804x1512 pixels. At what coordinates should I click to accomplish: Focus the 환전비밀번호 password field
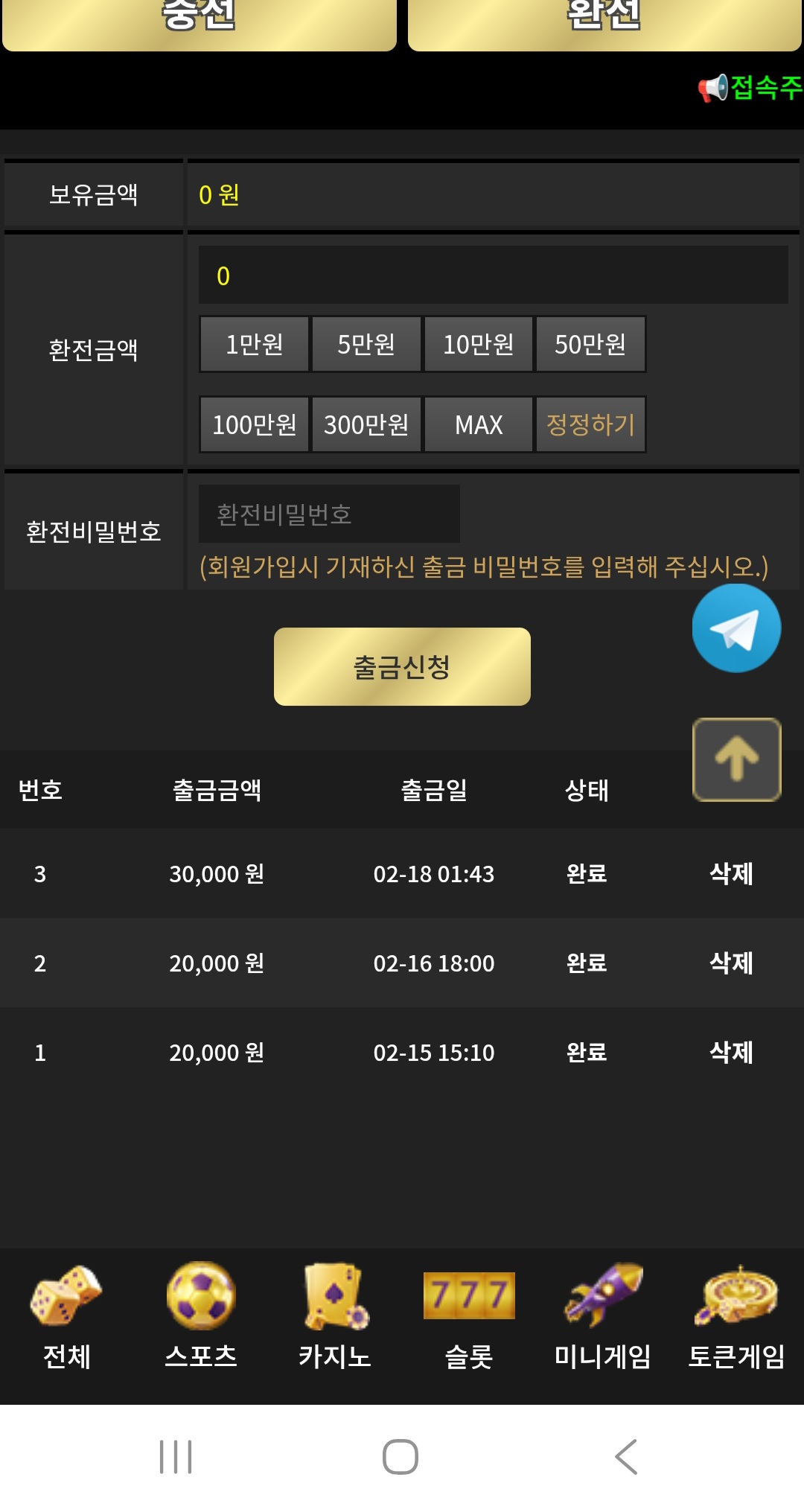[x=328, y=514]
